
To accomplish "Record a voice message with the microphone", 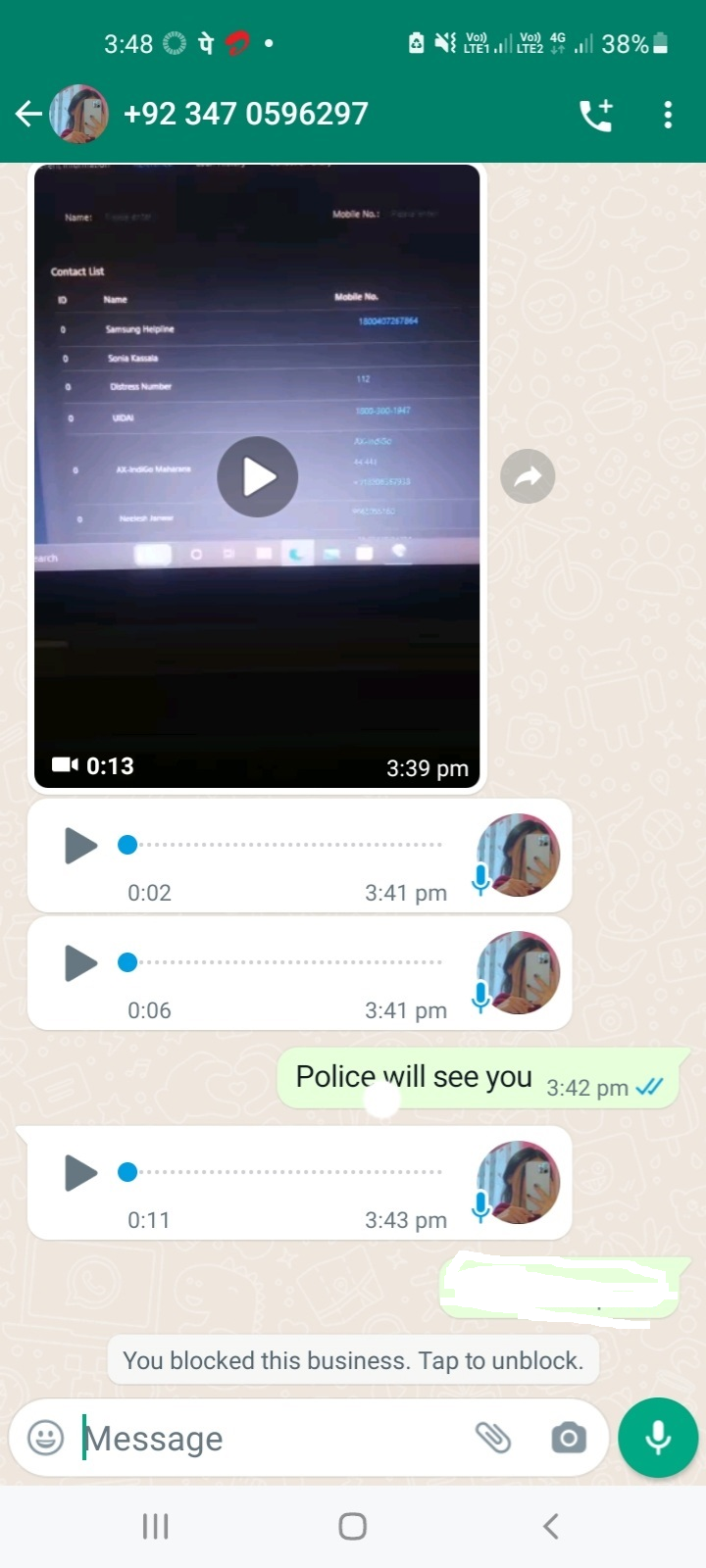I will coord(658,1438).
